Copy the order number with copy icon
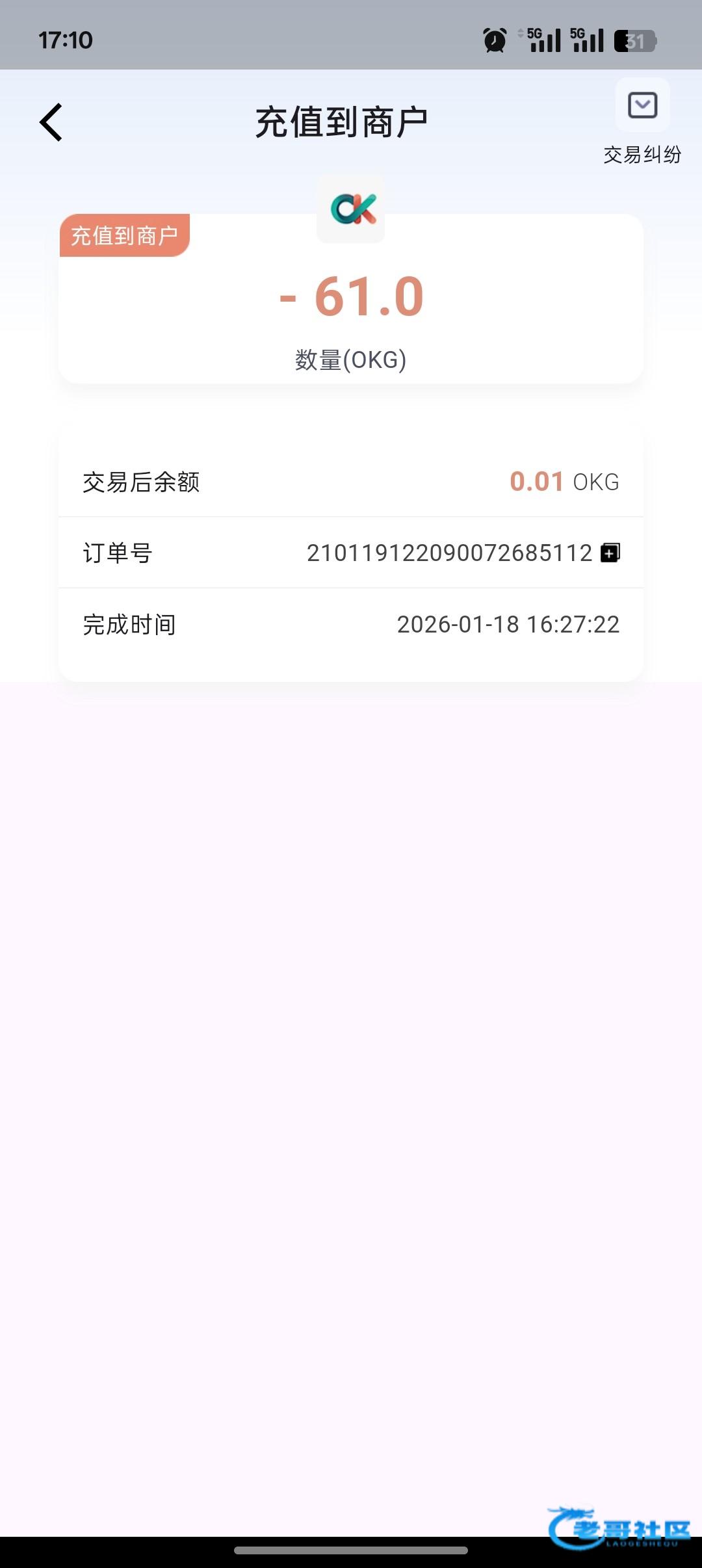 (x=610, y=553)
